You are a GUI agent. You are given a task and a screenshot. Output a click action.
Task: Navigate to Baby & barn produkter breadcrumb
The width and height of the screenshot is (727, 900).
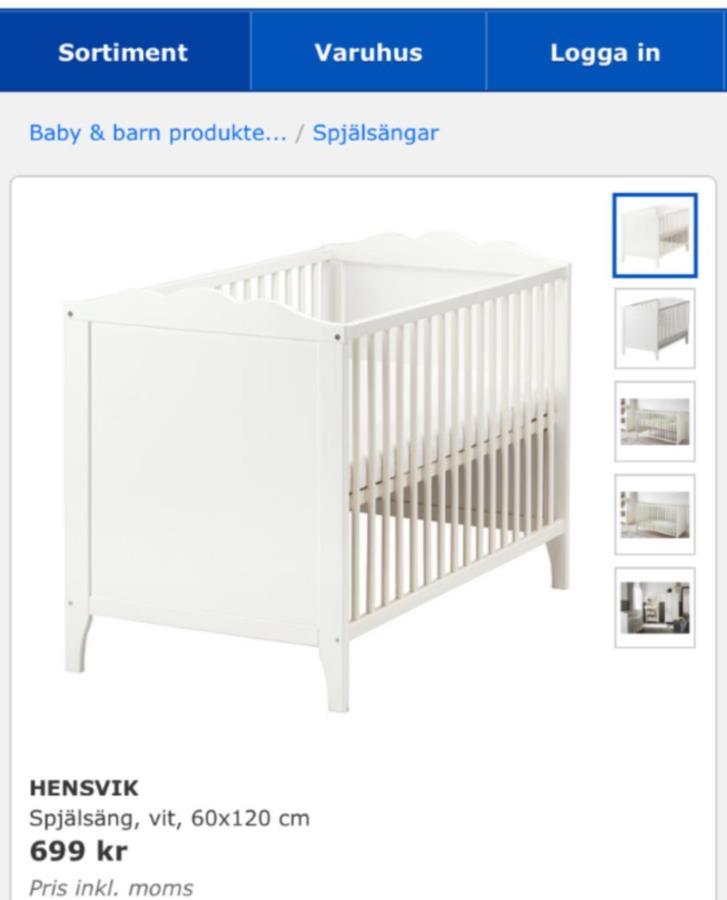click(155, 131)
